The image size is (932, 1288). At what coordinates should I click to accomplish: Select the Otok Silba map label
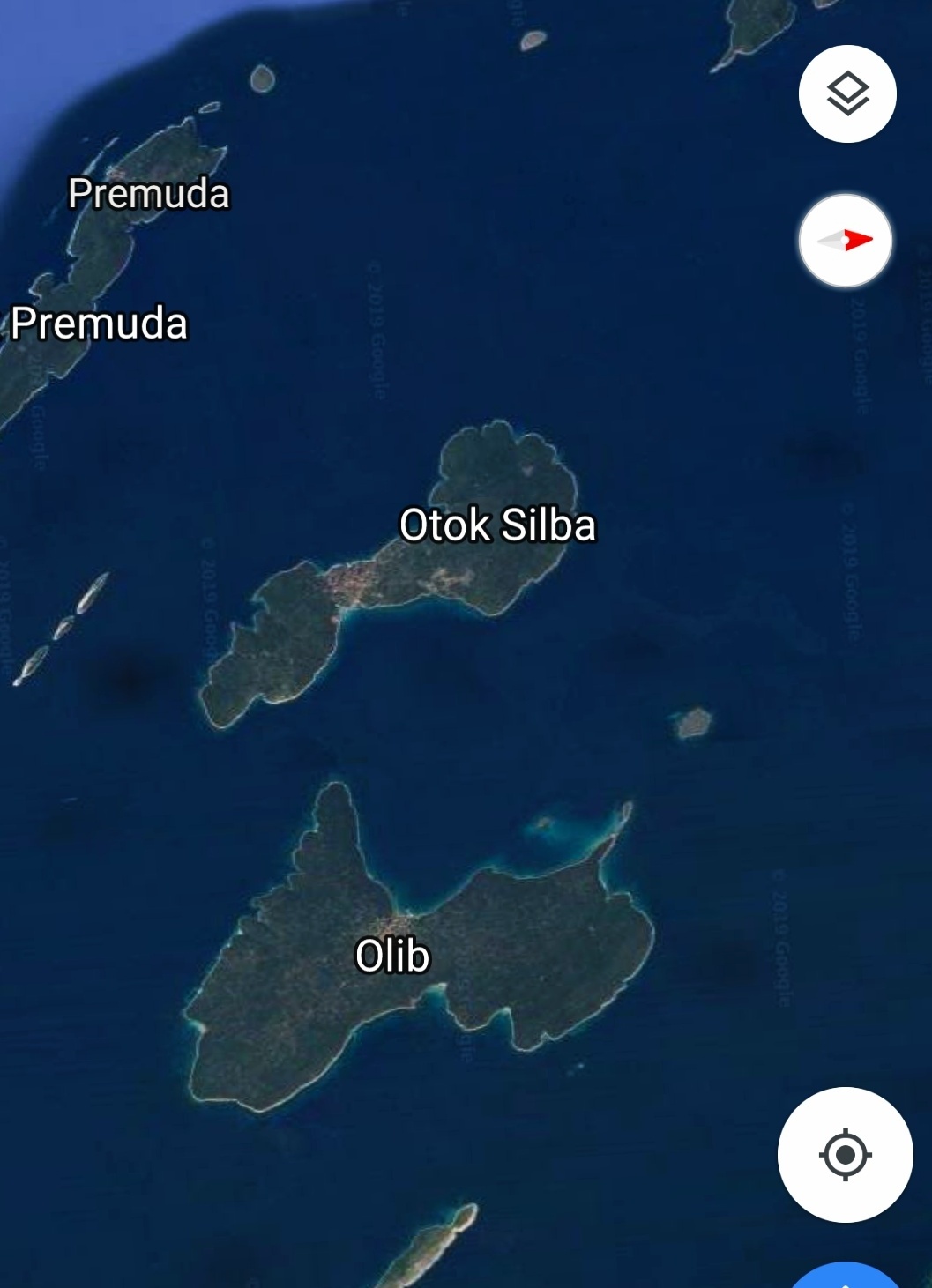(497, 525)
